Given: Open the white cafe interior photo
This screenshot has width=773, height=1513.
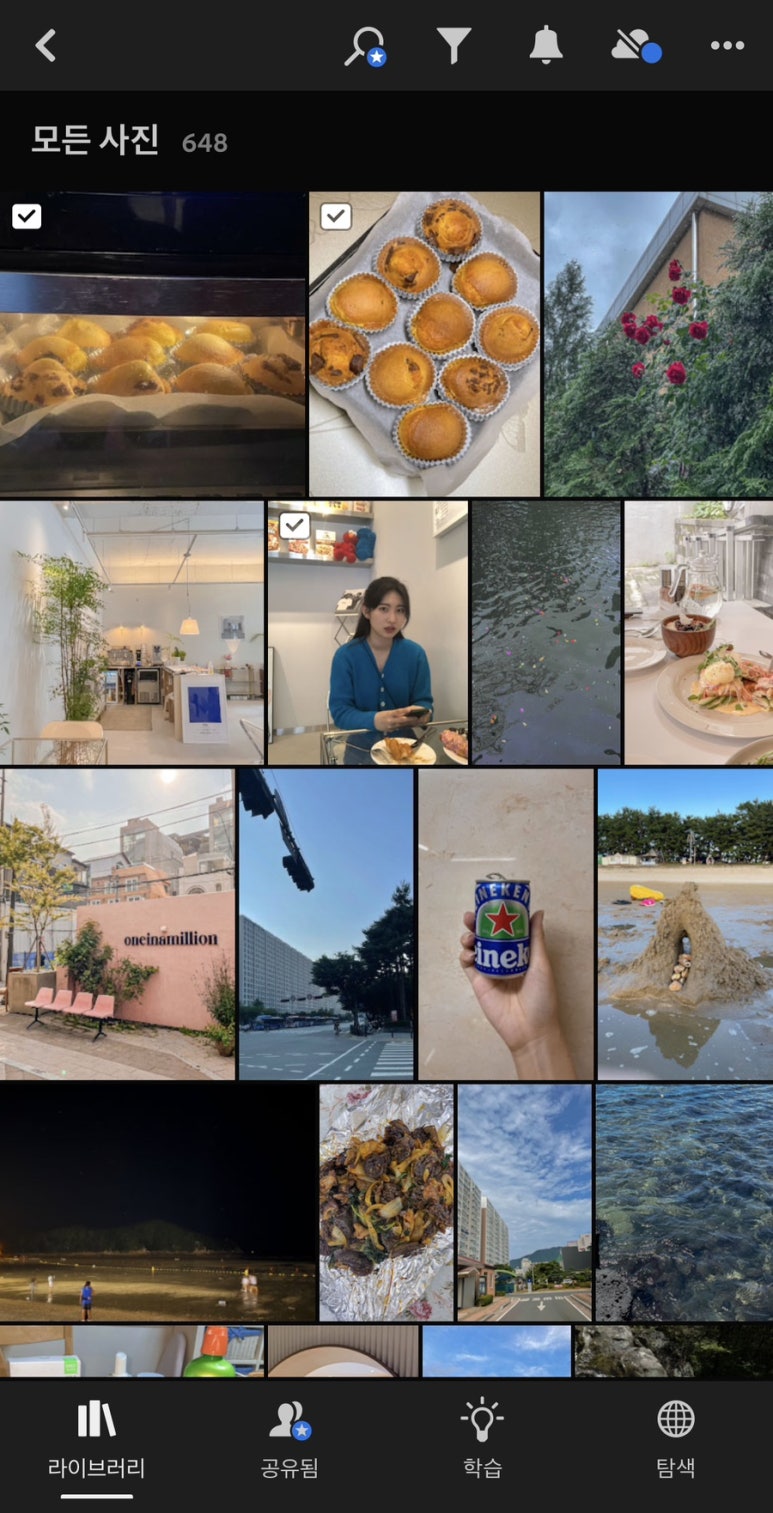Looking at the screenshot, I should (132, 633).
